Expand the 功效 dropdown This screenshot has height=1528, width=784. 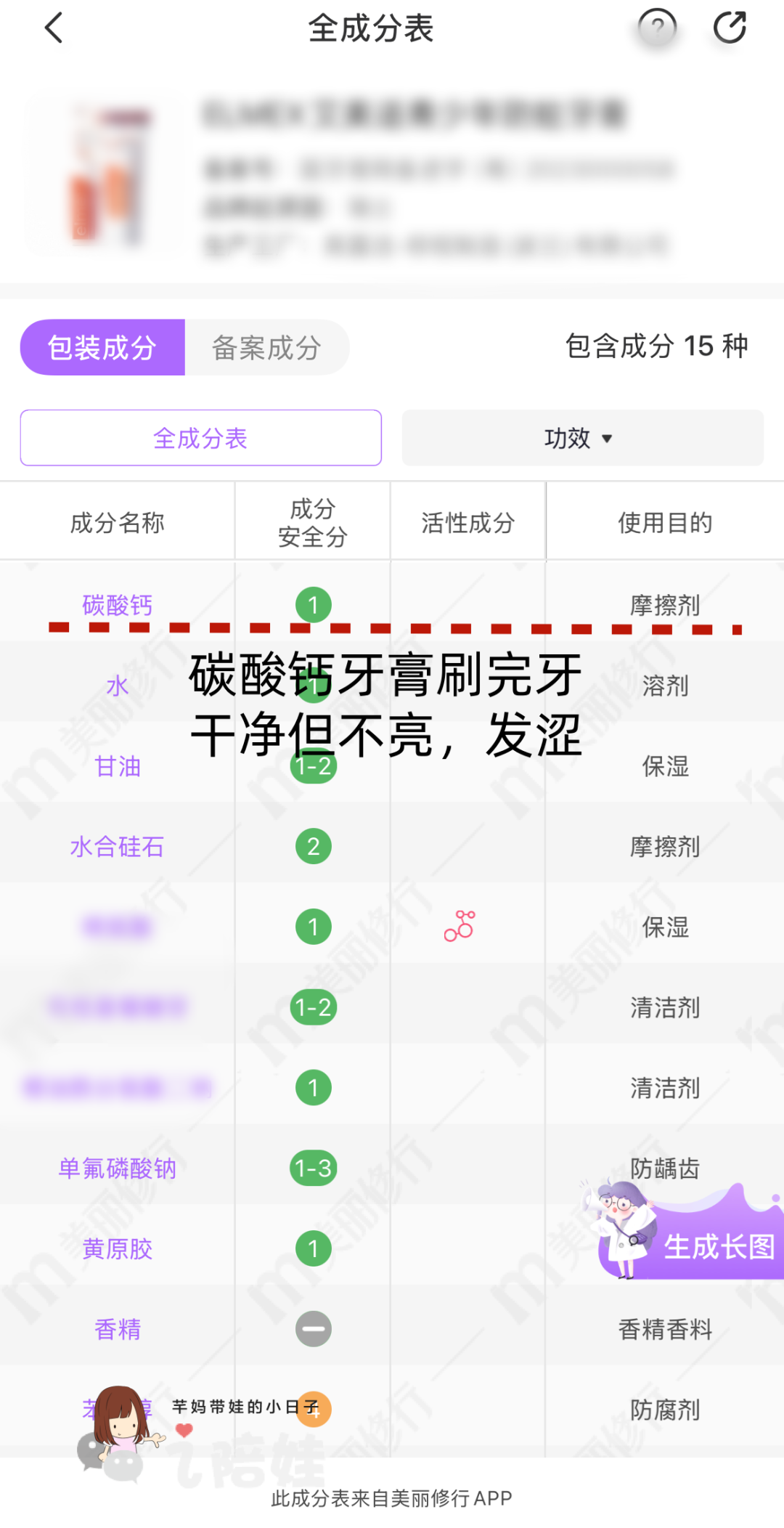point(583,438)
